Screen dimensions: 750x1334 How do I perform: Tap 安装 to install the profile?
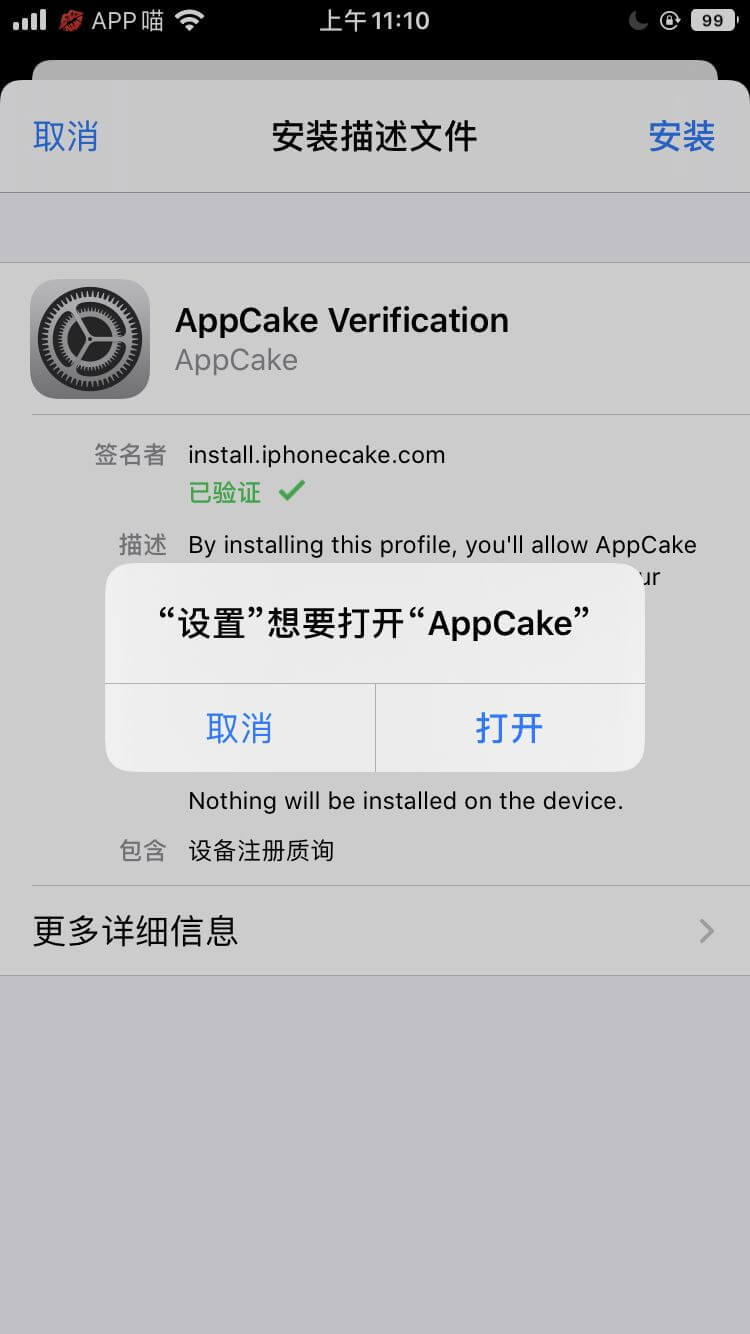pyautogui.click(x=681, y=136)
